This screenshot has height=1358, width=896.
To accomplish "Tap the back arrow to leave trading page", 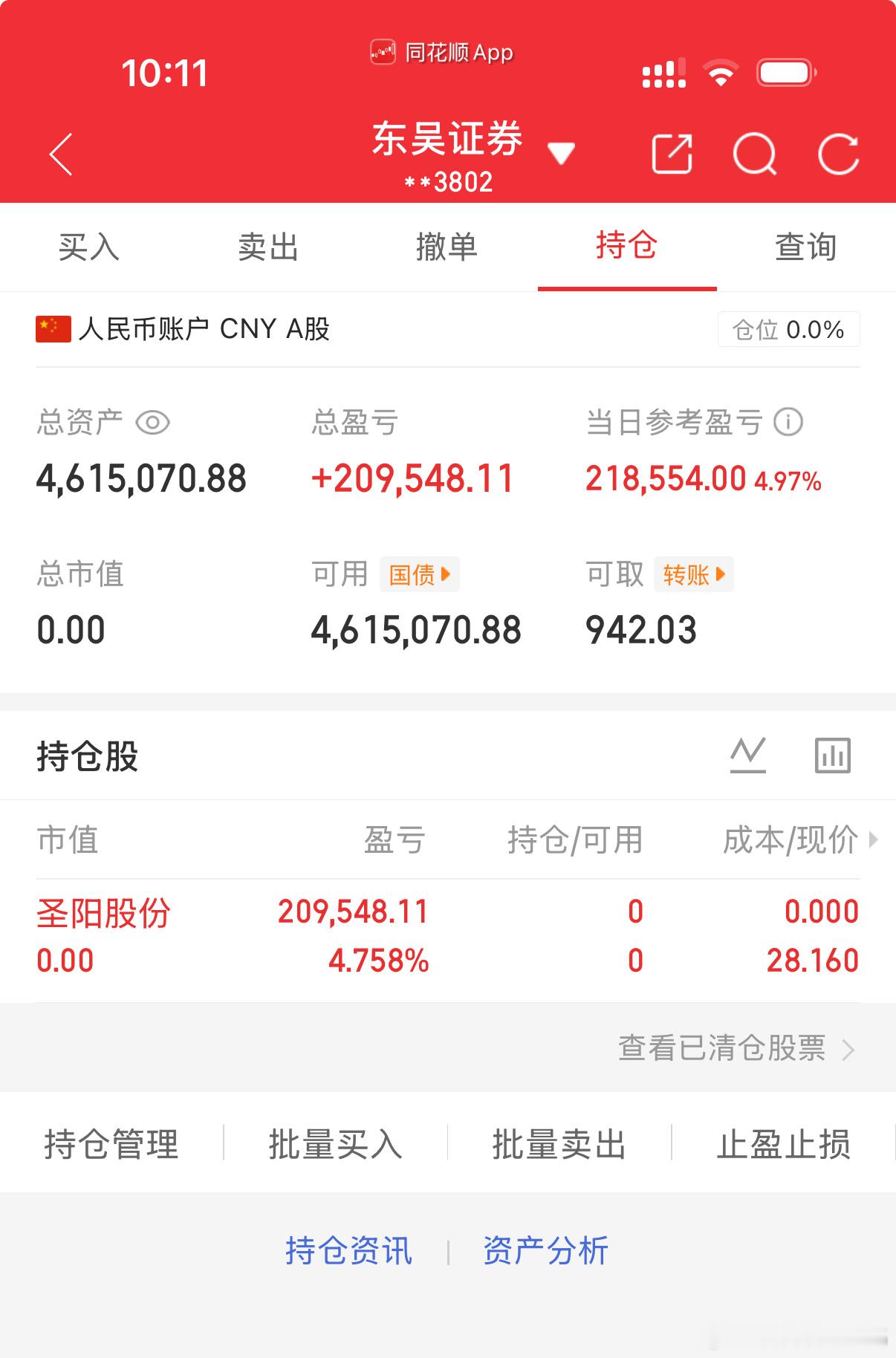I will coord(59,154).
